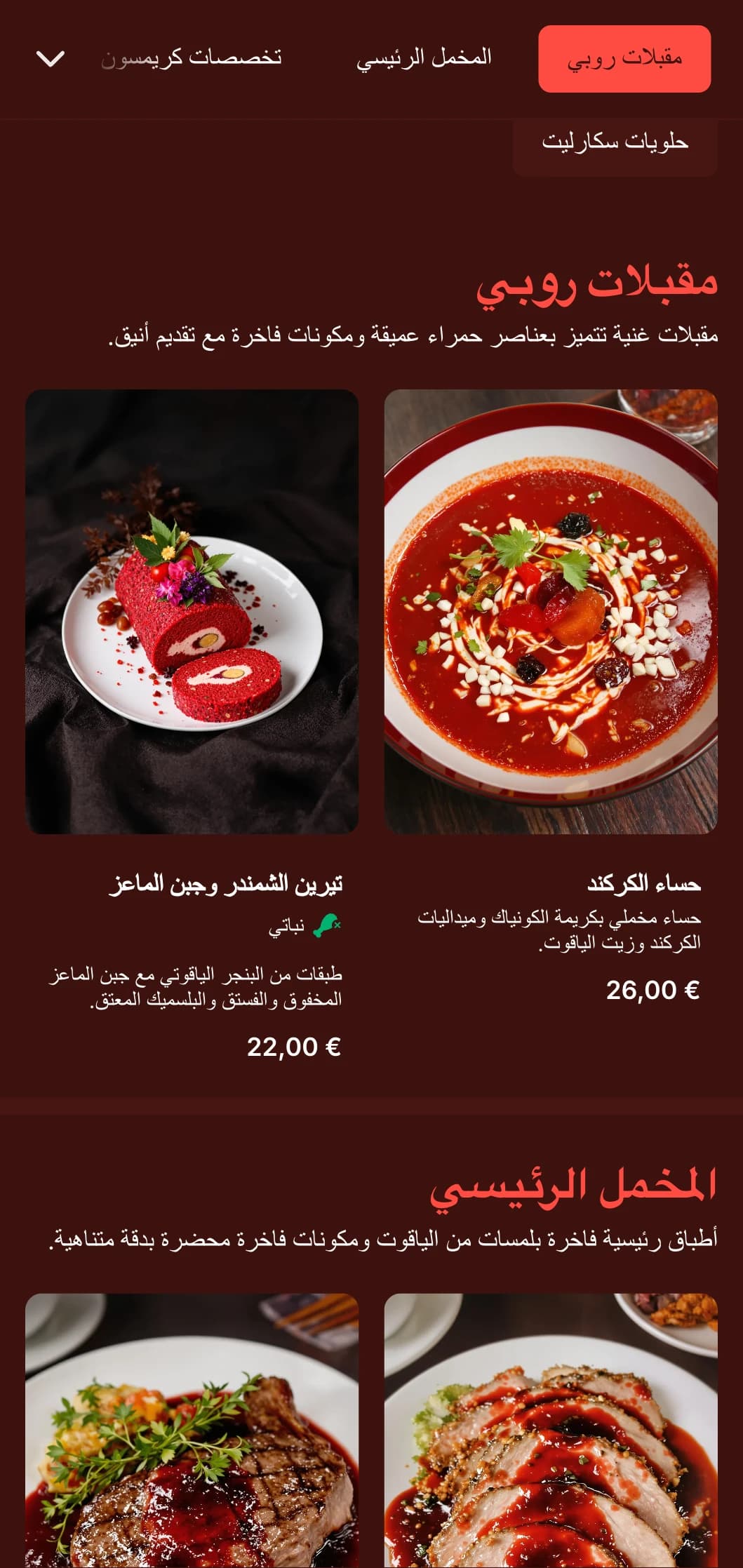Open the حساء الكركند dish card
The width and height of the screenshot is (743, 1568).
tap(551, 612)
